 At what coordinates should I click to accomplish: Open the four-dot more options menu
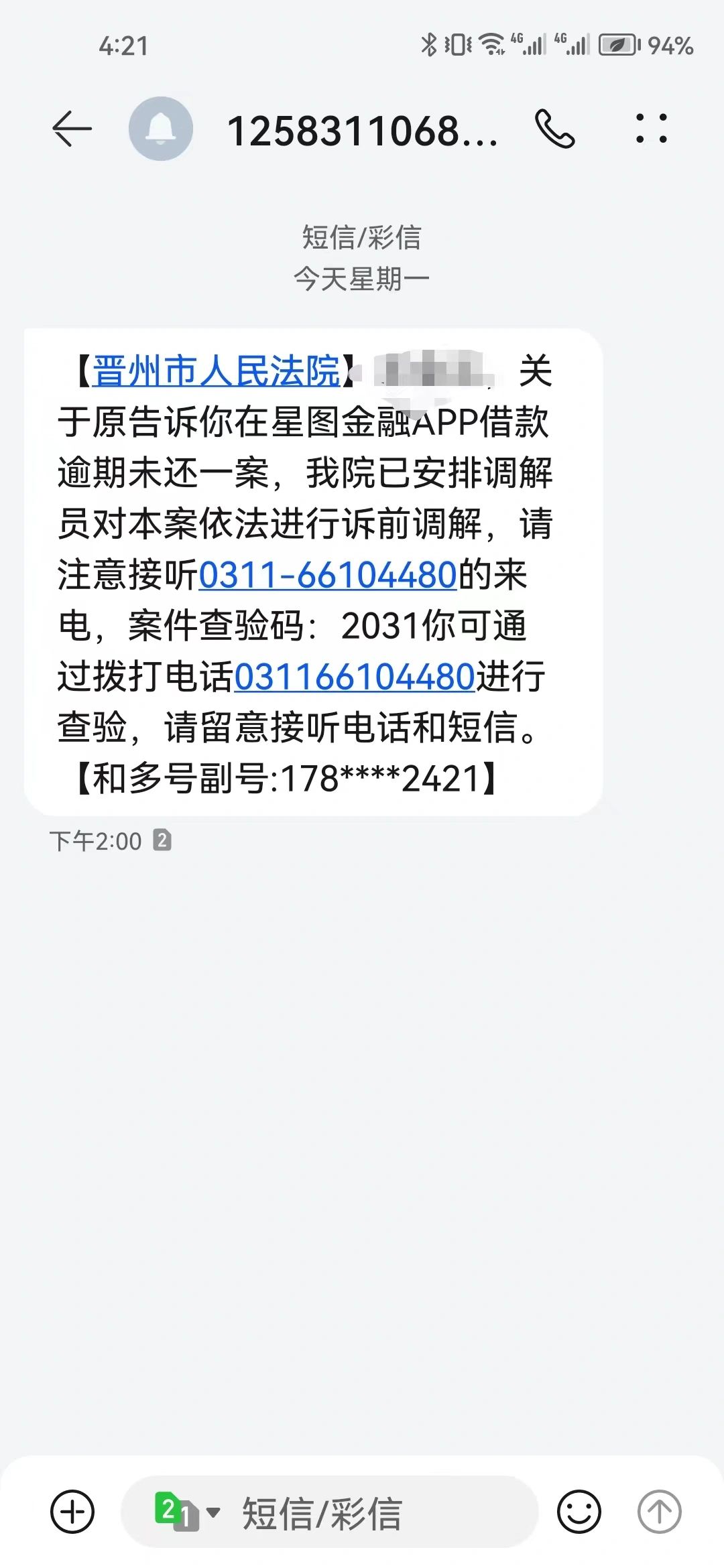click(651, 129)
